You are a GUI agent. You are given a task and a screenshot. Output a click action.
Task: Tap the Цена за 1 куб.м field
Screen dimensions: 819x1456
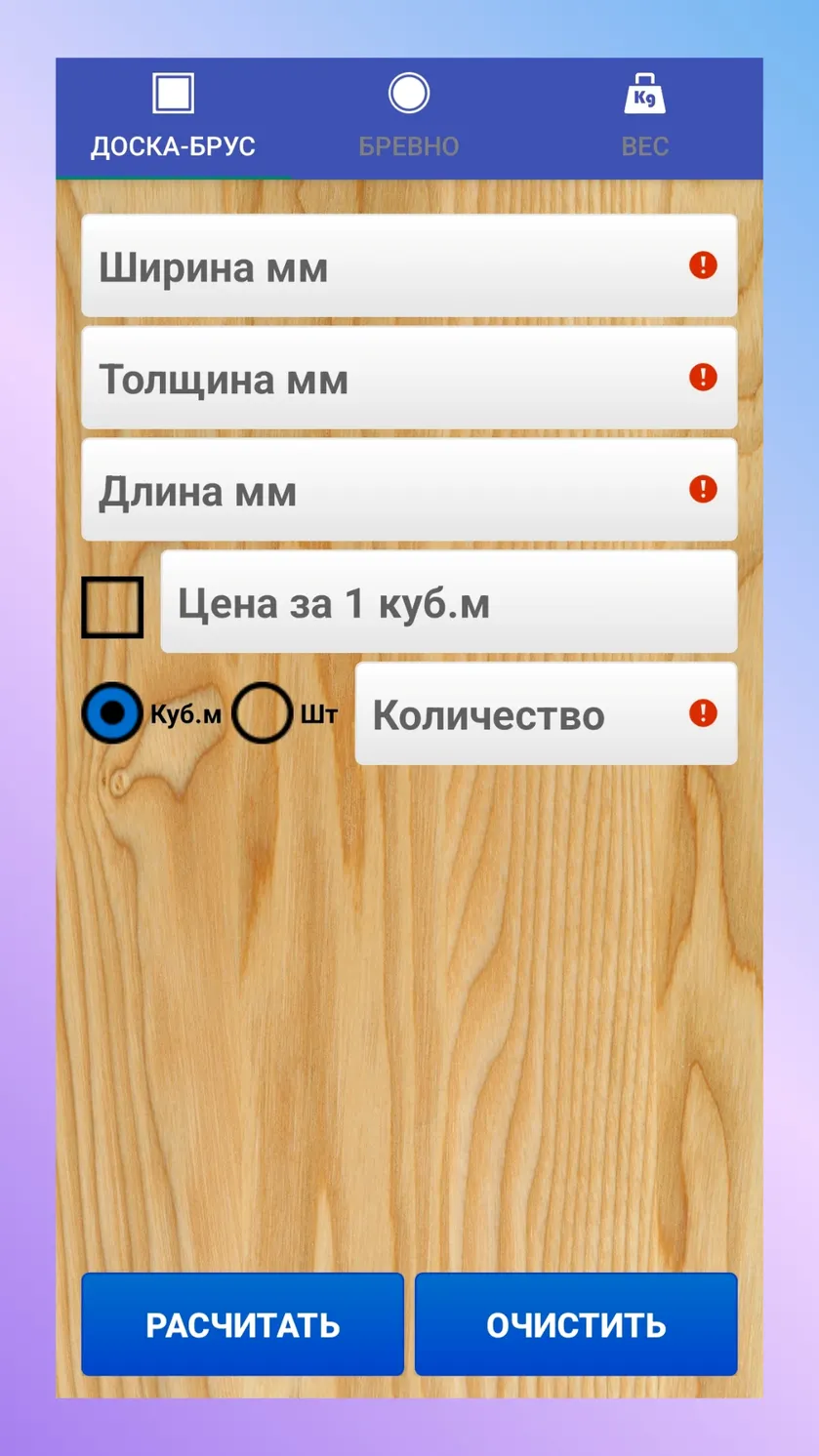(x=449, y=603)
